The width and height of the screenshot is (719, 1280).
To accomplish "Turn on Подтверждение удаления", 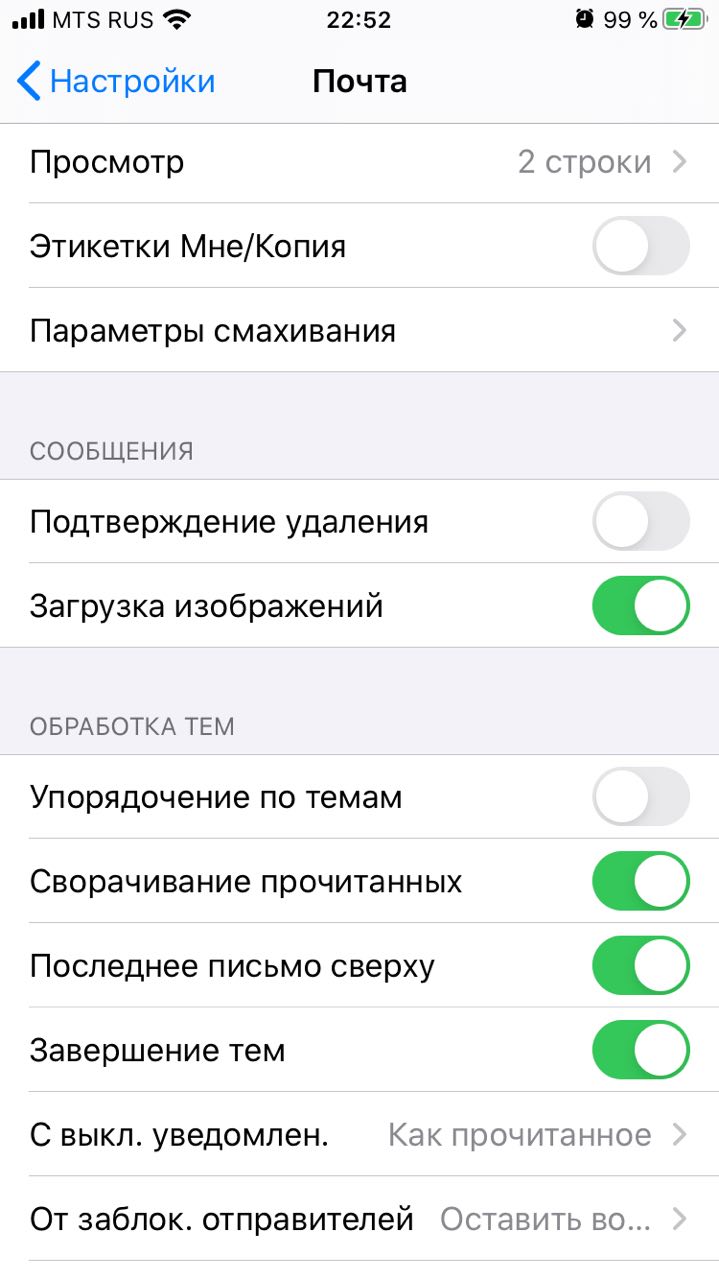I will point(640,521).
